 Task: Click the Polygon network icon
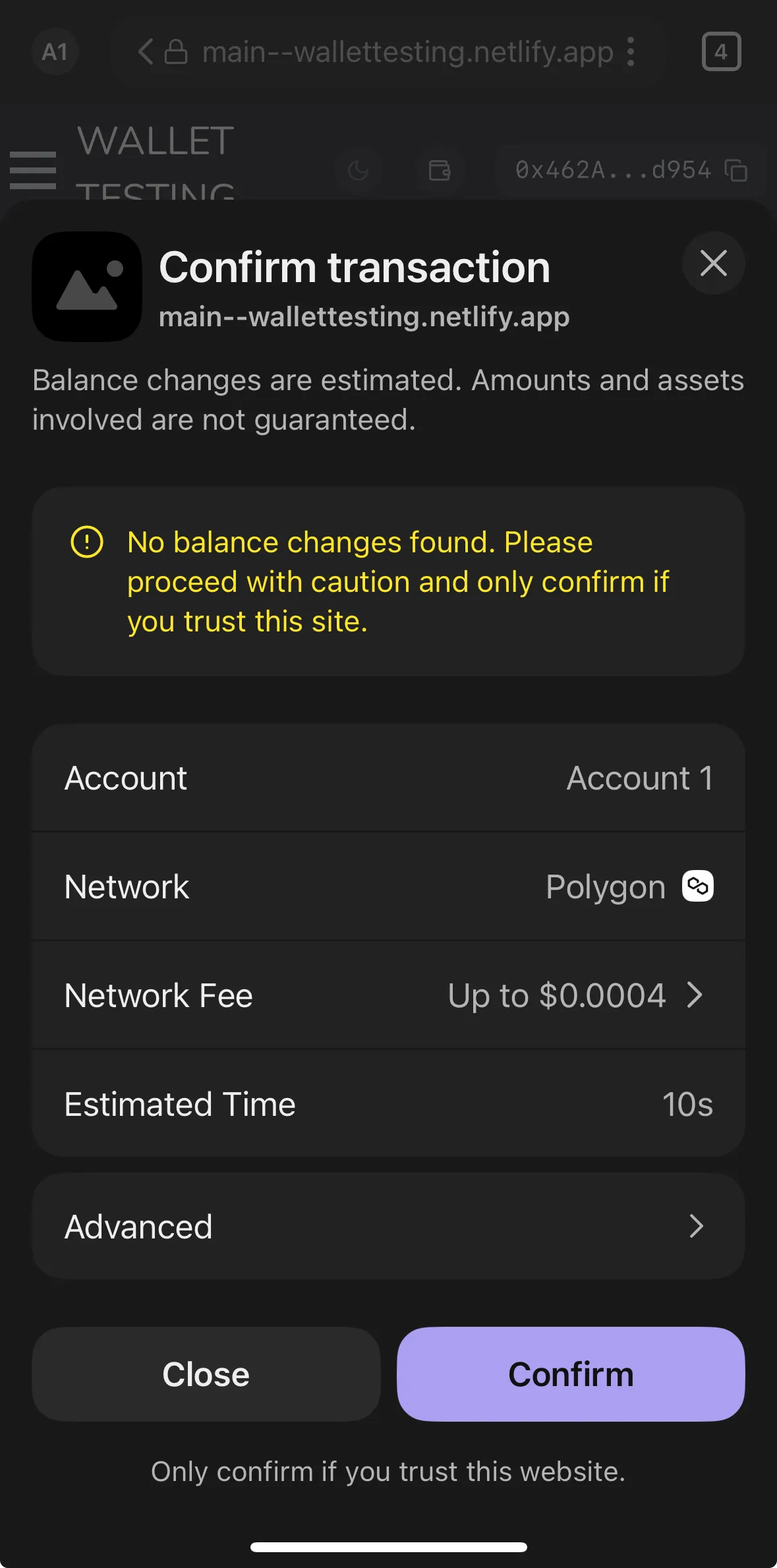pyautogui.click(x=697, y=886)
